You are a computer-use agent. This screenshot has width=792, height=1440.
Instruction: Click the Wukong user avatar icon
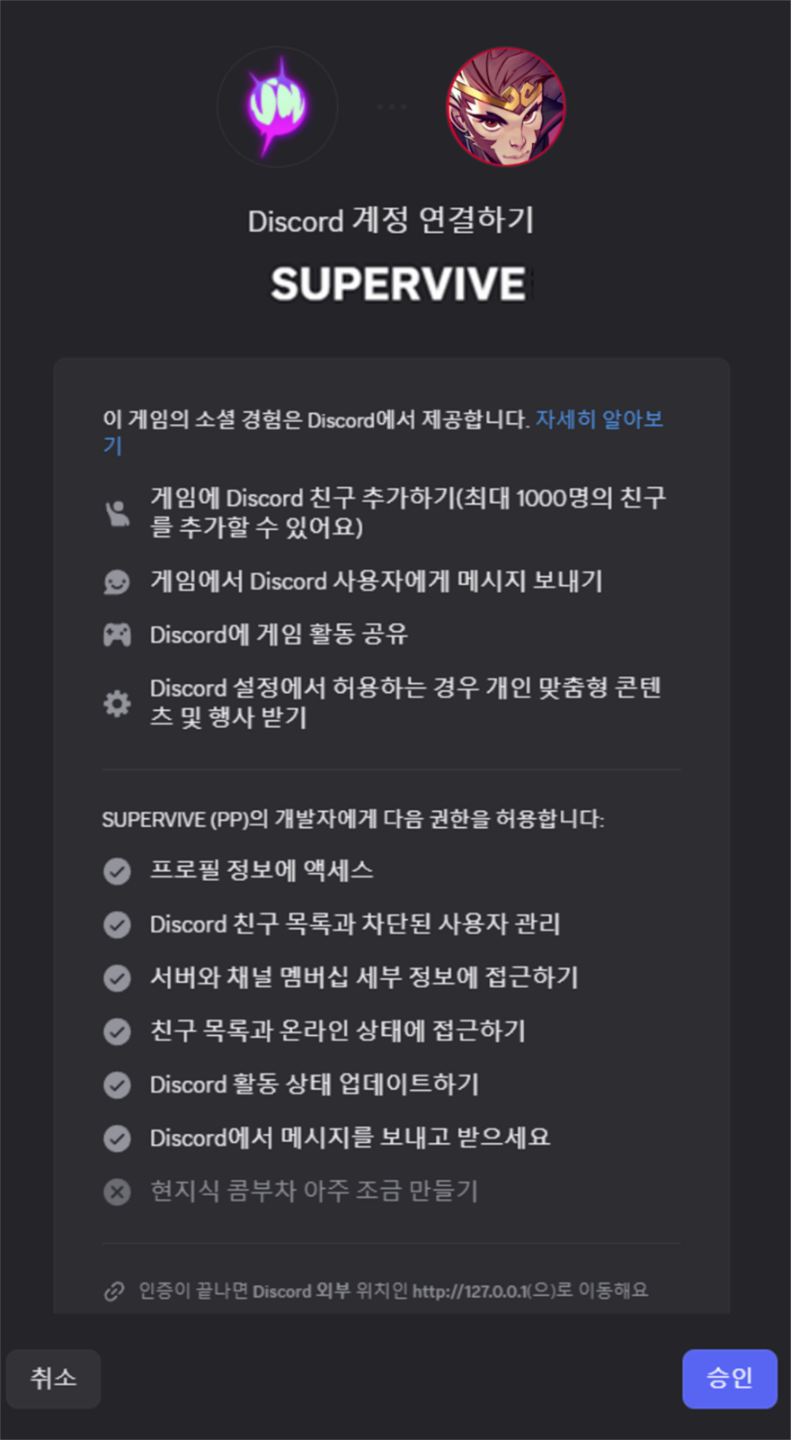coord(505,105)
